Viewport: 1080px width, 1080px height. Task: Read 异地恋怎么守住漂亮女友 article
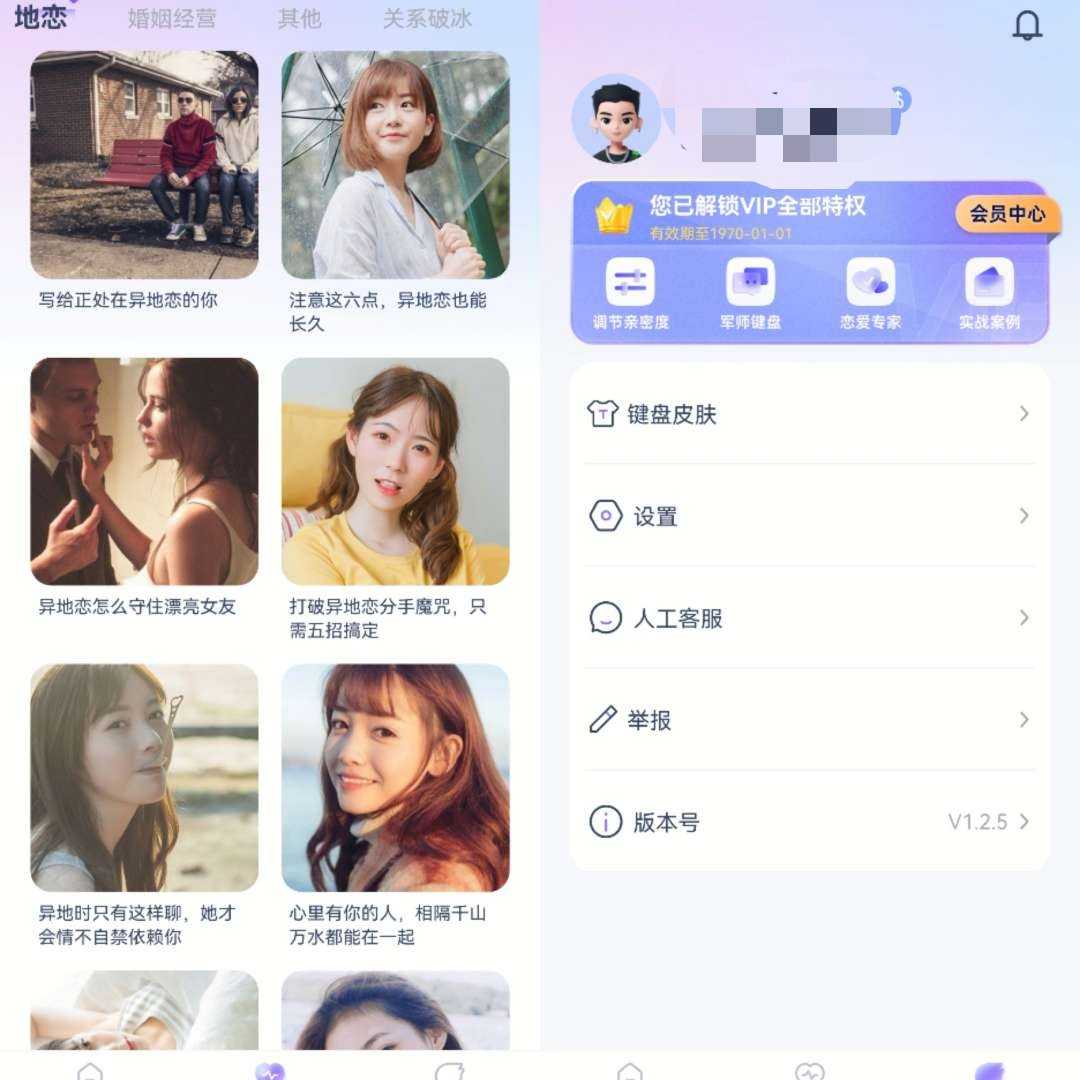click(x=144, y=472)
